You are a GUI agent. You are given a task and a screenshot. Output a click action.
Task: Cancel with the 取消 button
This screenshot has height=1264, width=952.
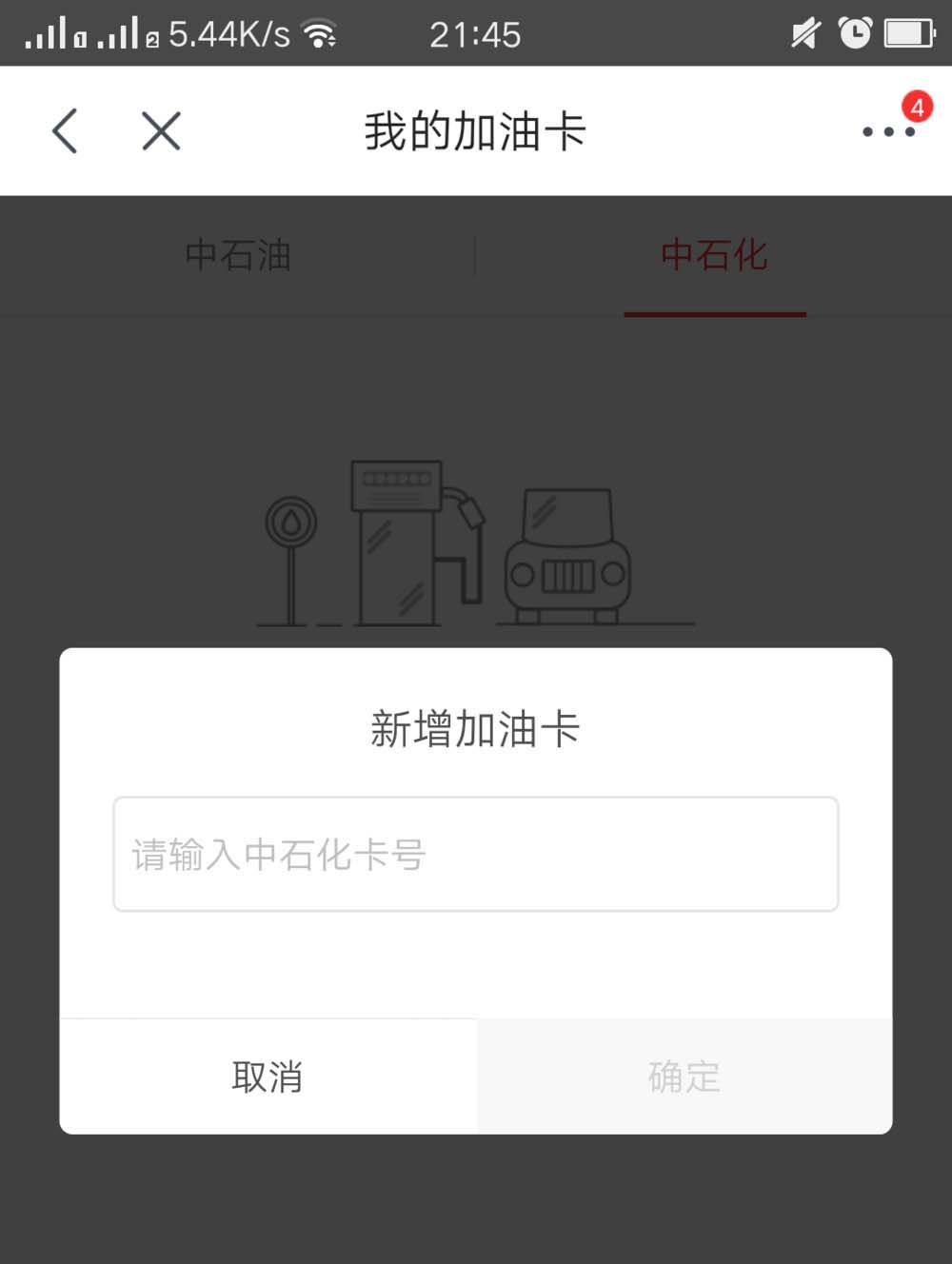(268, 1076)
